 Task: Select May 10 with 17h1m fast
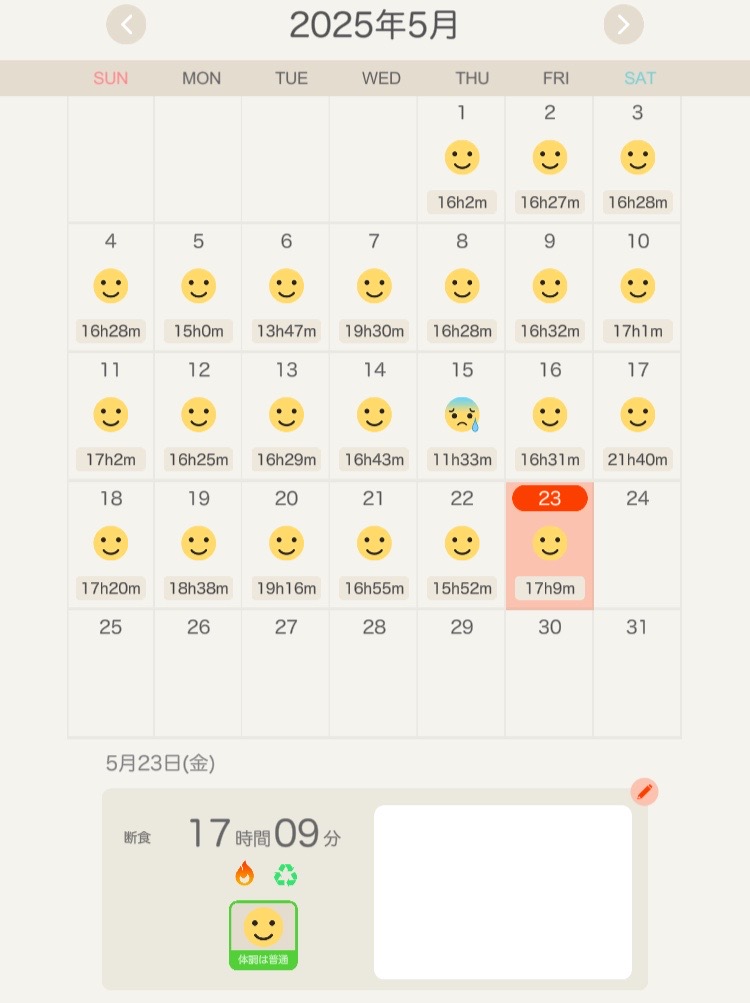click(x=637, y=287)
